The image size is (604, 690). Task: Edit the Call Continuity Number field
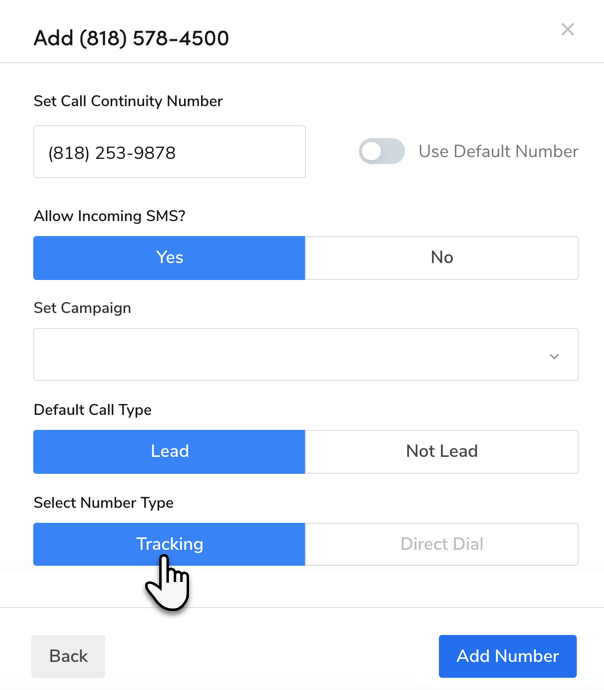pyautogui.click(x=169, y=152)
